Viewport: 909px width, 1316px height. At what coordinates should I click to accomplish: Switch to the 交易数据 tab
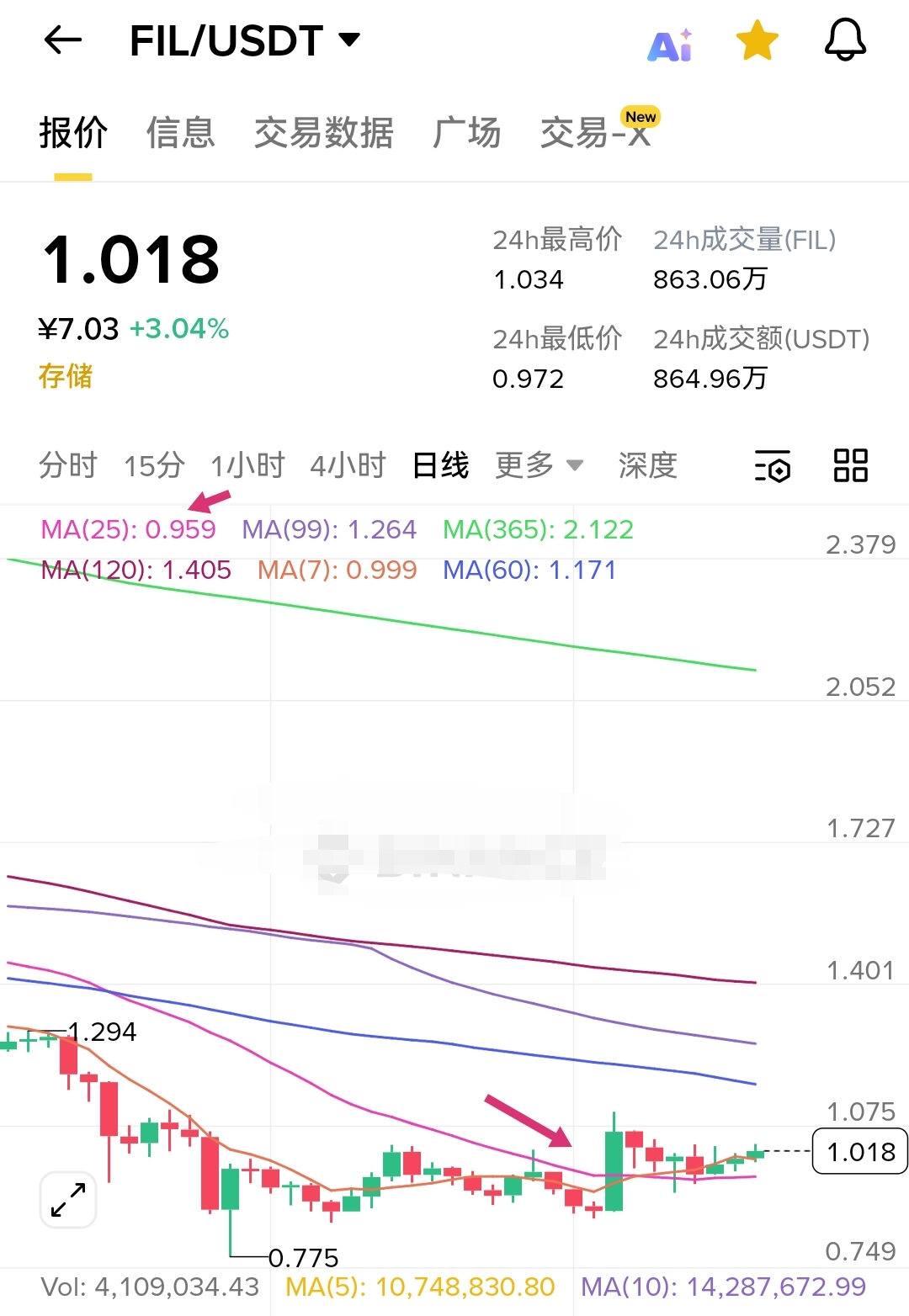323,133
